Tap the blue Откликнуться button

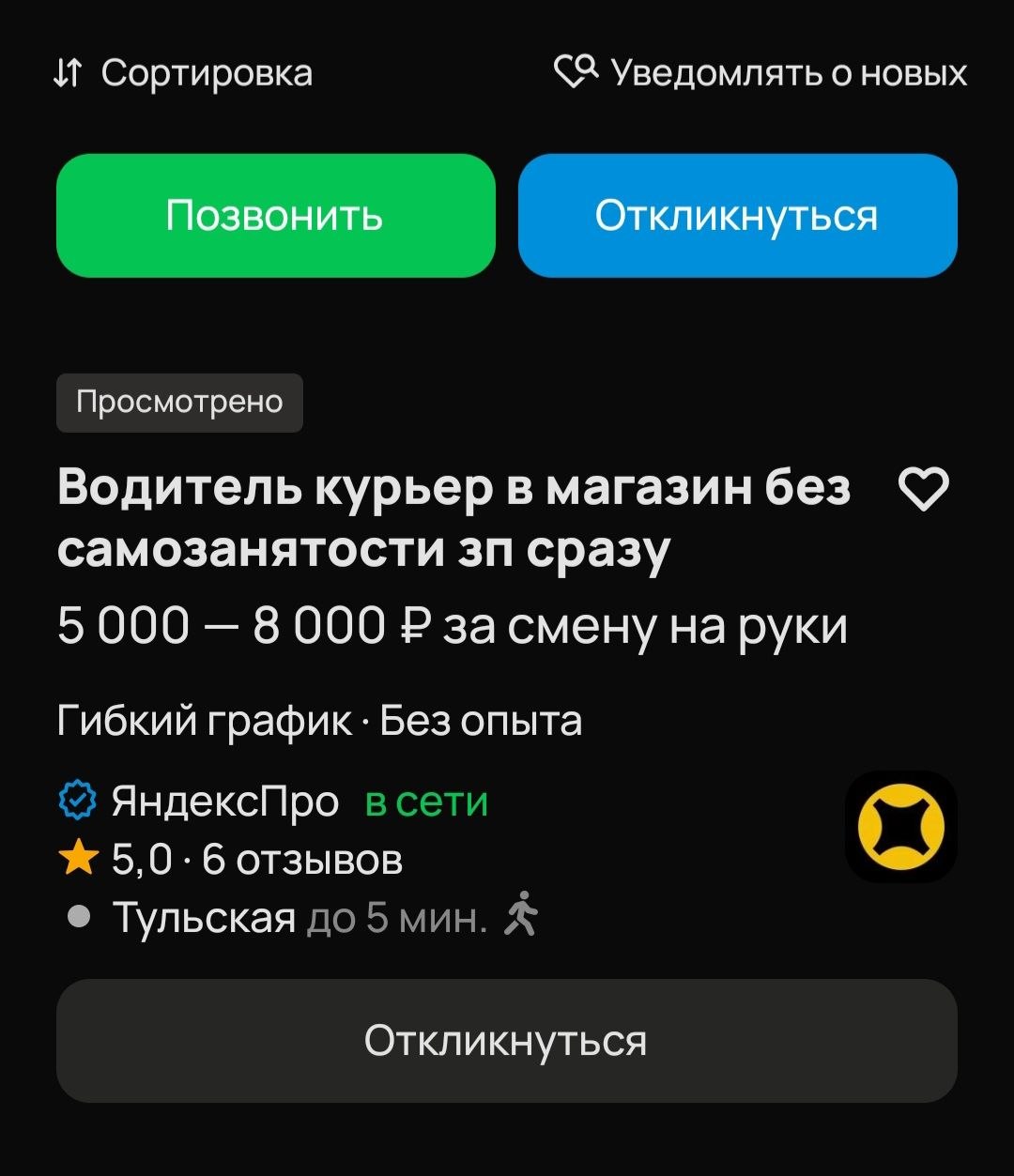click(x=737, y=216)
